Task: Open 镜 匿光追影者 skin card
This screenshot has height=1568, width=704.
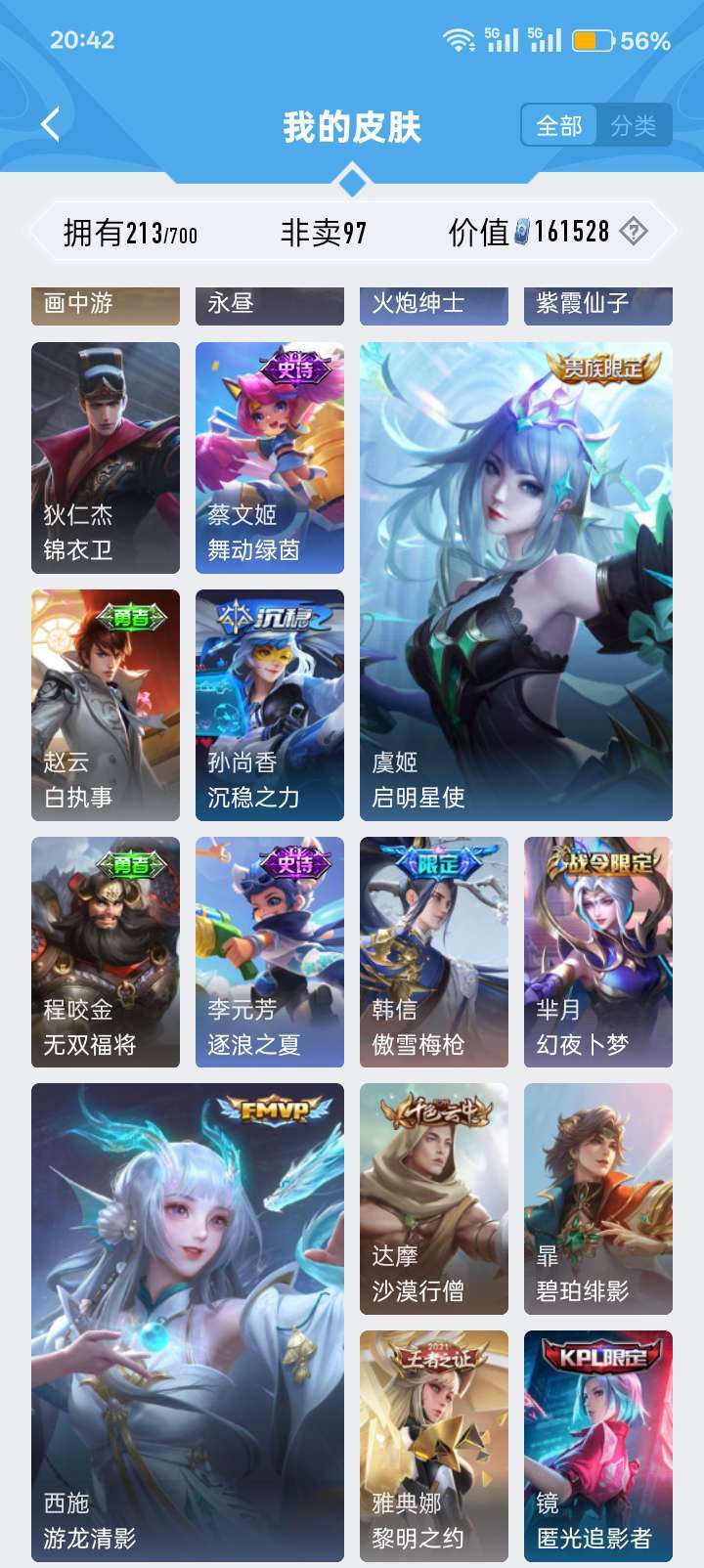Action: click(x=598, y=1446)
